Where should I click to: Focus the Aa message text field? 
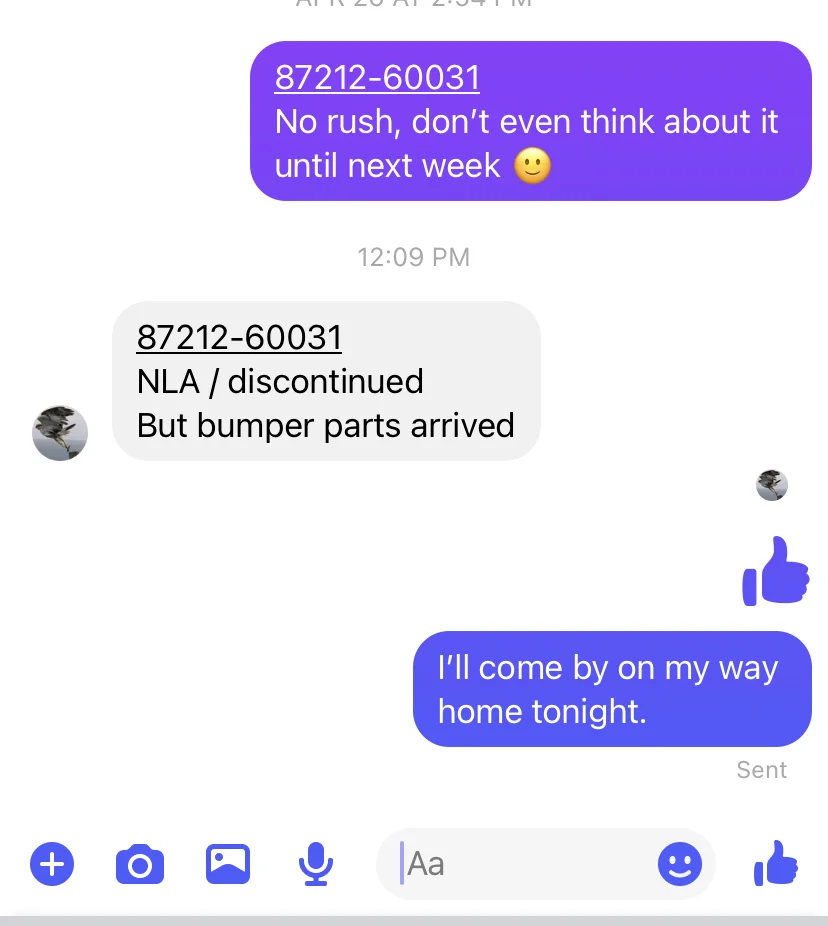[520, 863]
